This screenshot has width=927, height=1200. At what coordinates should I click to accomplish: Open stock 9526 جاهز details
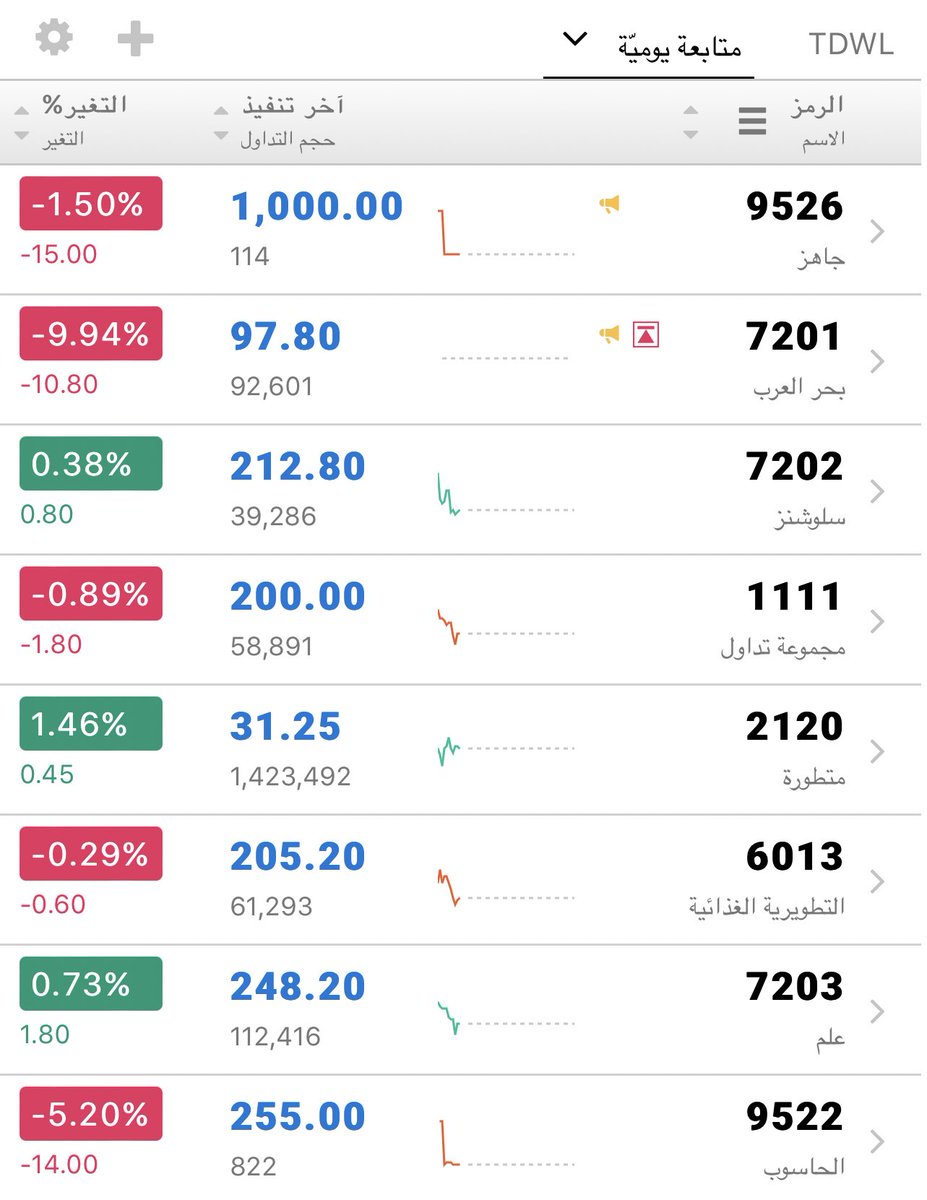click(x=795, y=229)
